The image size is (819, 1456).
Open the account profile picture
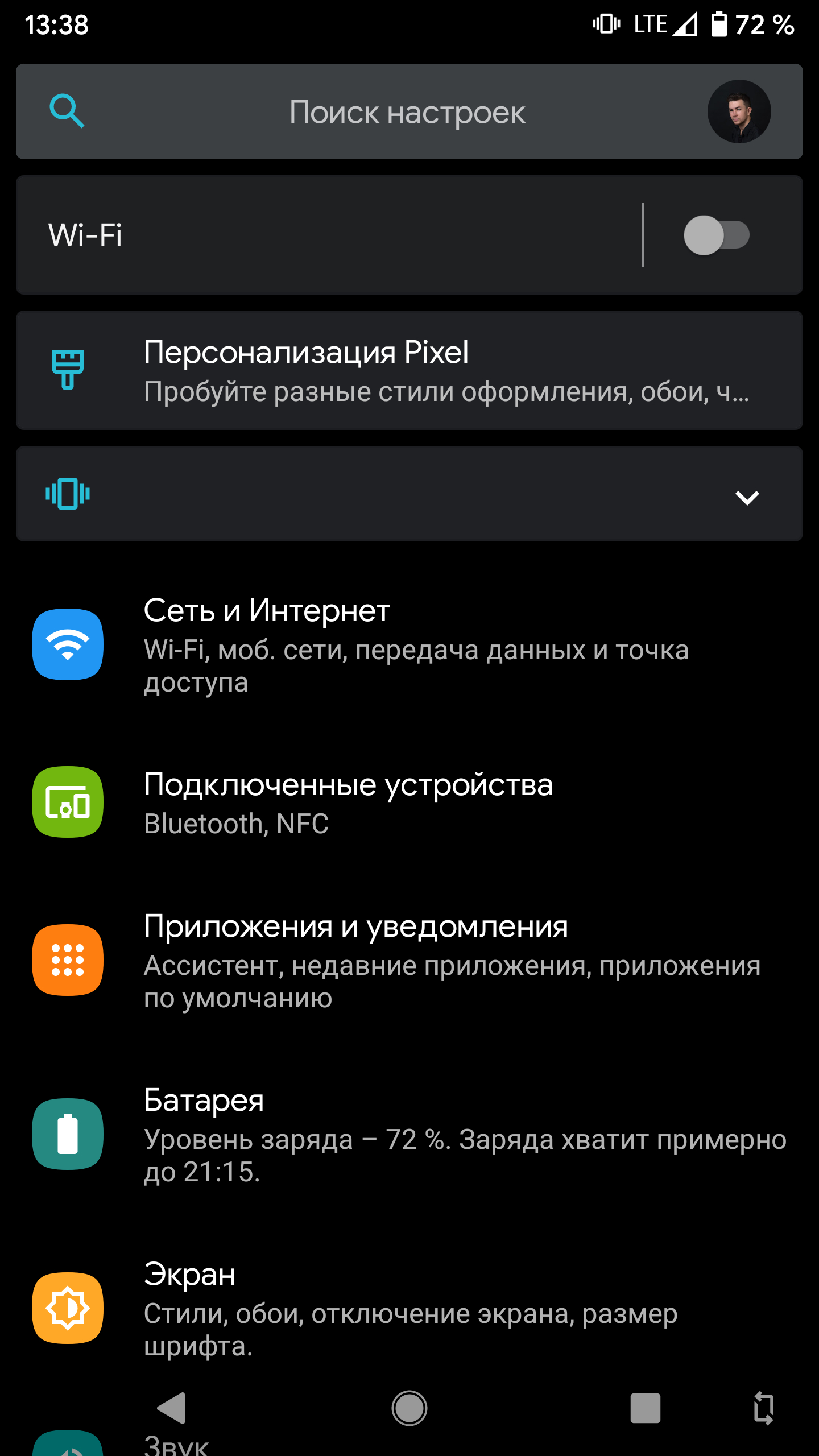[738, 112]
